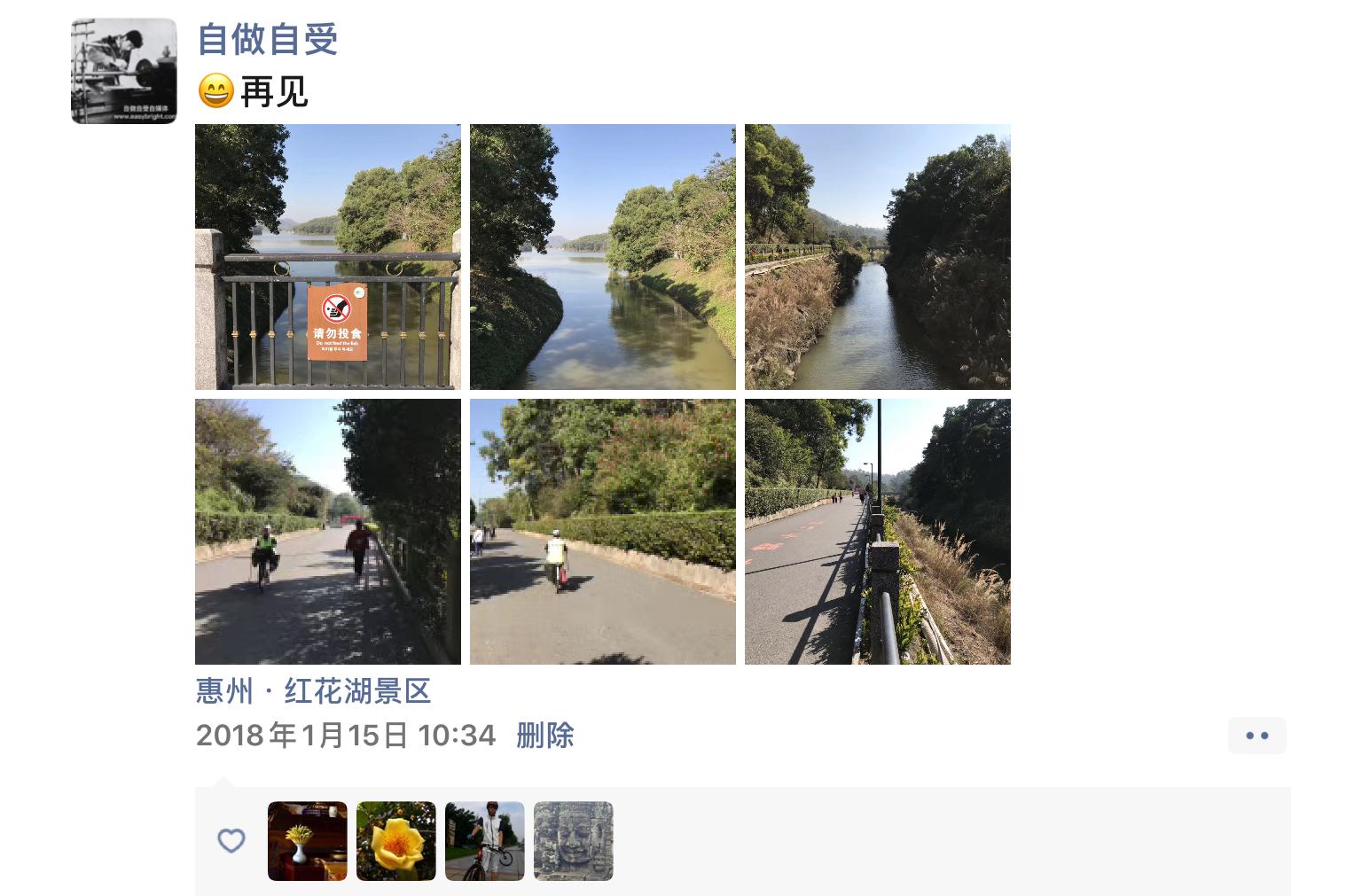Open liker with yellow flower avatar
This screenshot has height=896, width=1362.
pyautogui.click(x=396, y=841)
